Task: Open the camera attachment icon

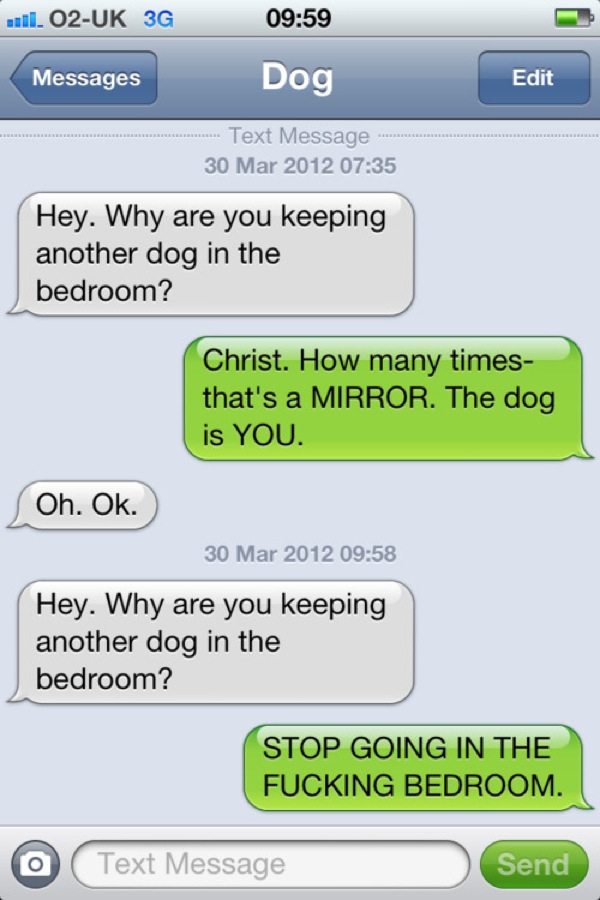Action: tap(36, 864)
